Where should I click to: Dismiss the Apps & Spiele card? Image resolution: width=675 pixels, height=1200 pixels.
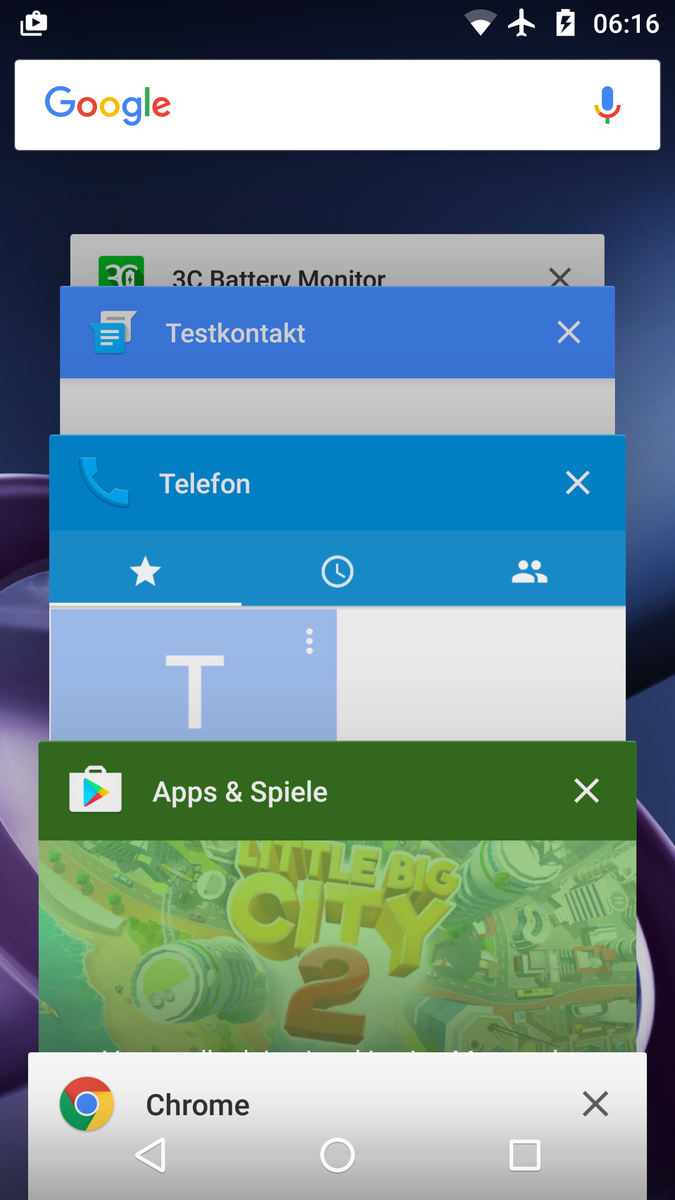tap(587, 792)
